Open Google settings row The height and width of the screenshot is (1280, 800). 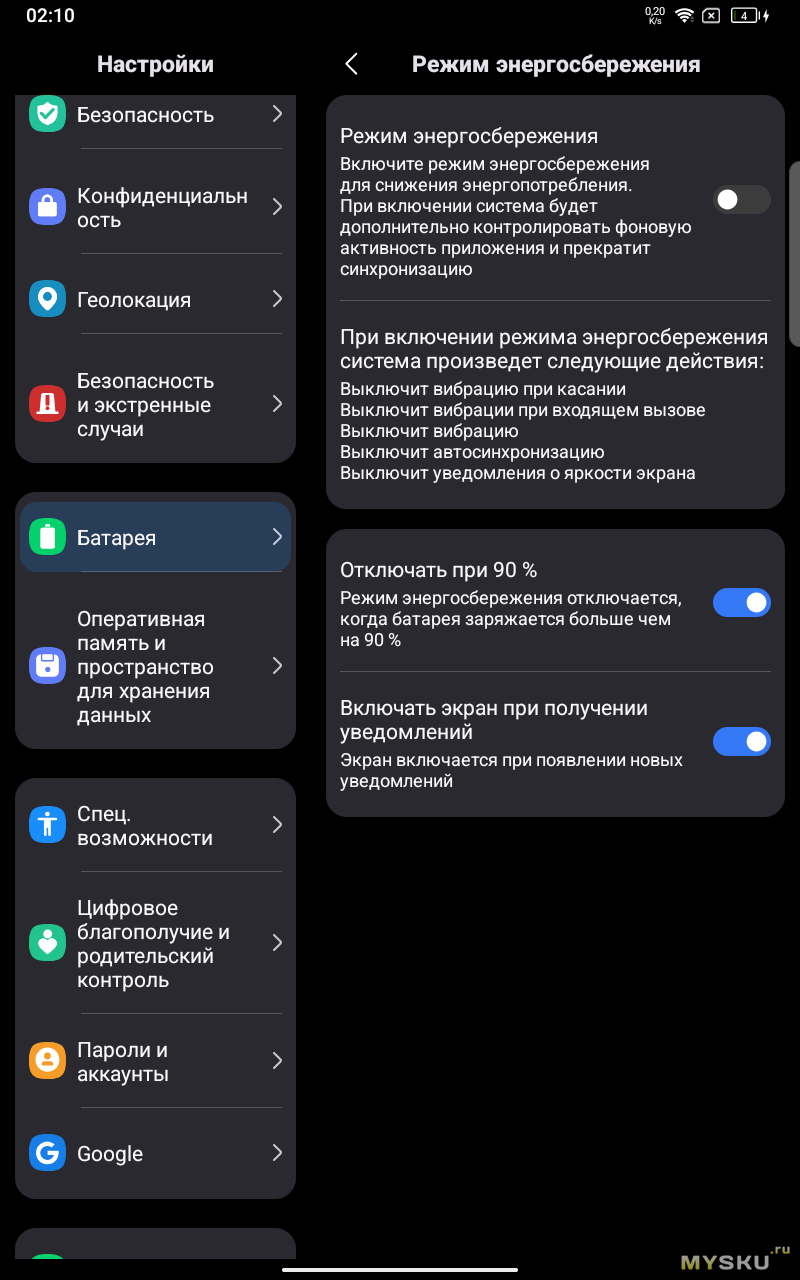click(155, 1153)
